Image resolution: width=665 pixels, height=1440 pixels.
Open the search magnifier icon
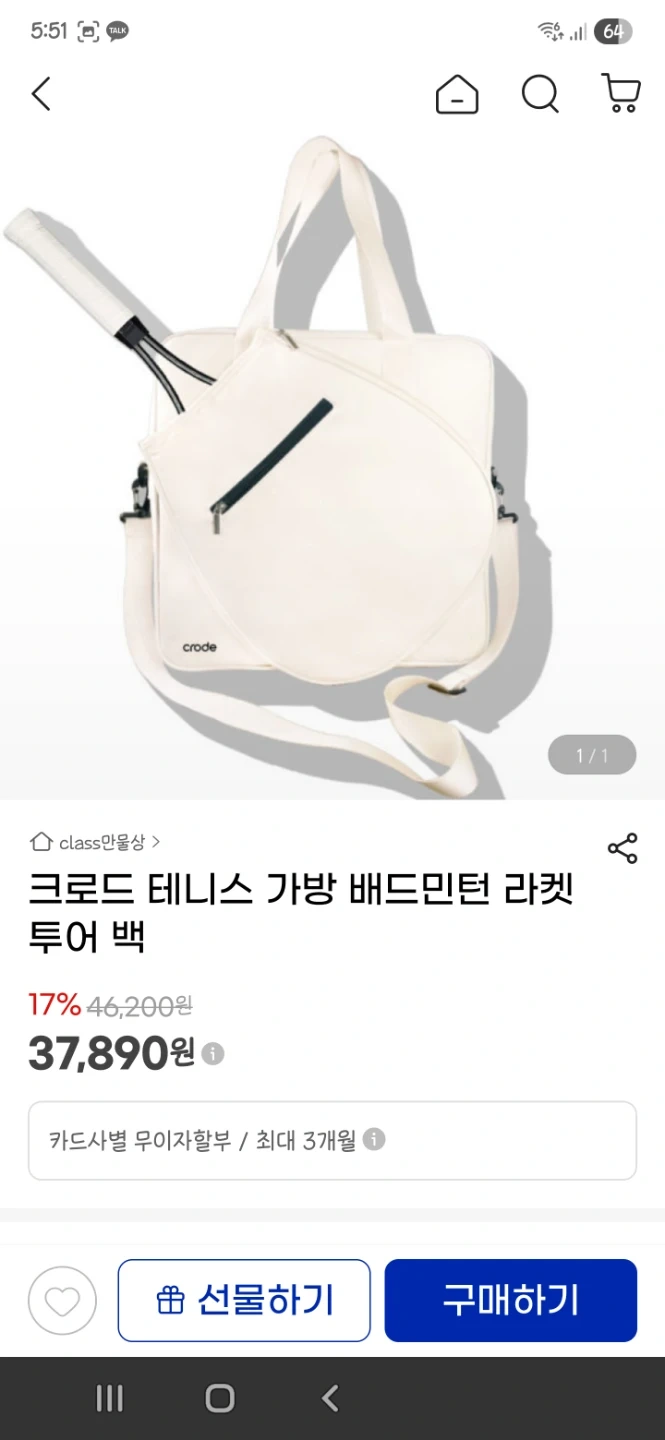coord(540,95)
